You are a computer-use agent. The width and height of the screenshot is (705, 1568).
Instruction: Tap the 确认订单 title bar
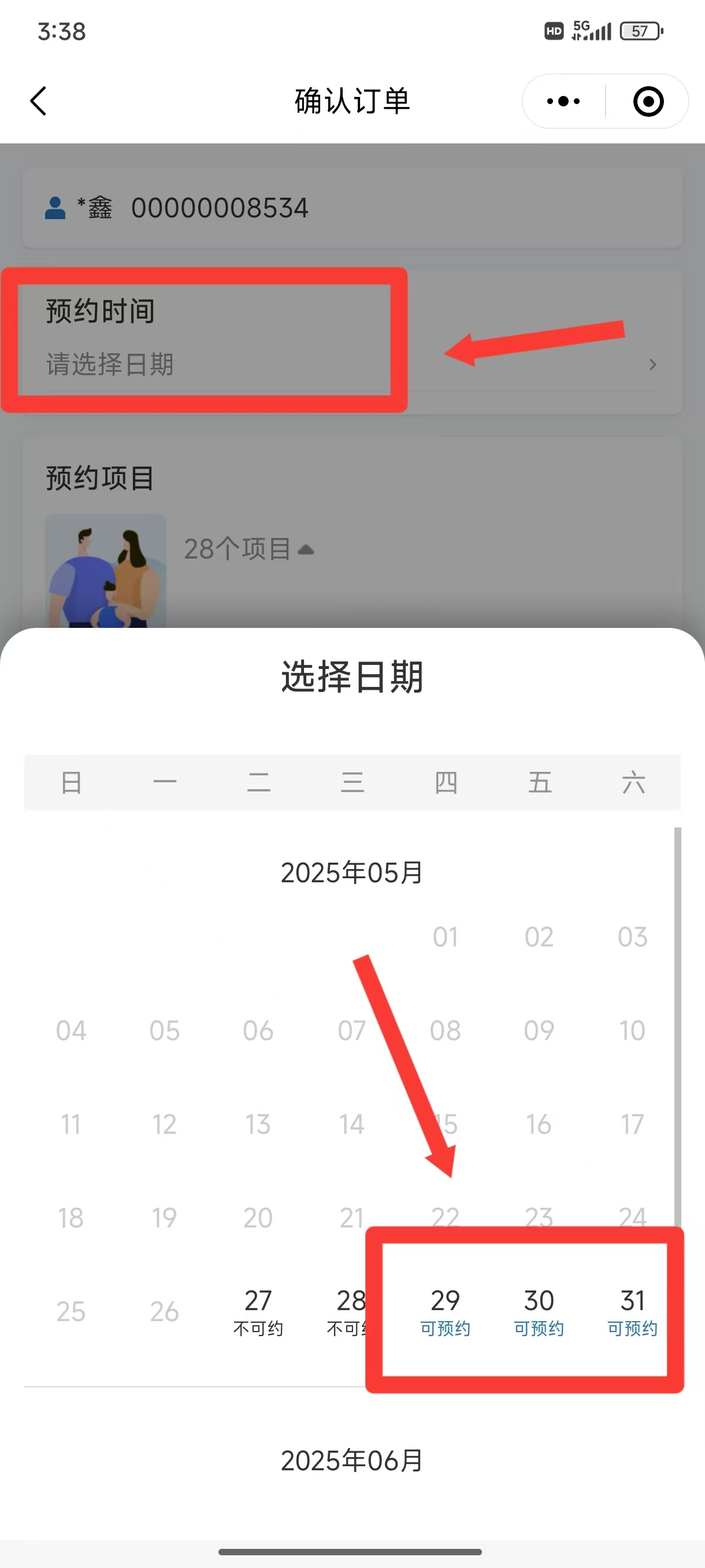coord(351,101)
